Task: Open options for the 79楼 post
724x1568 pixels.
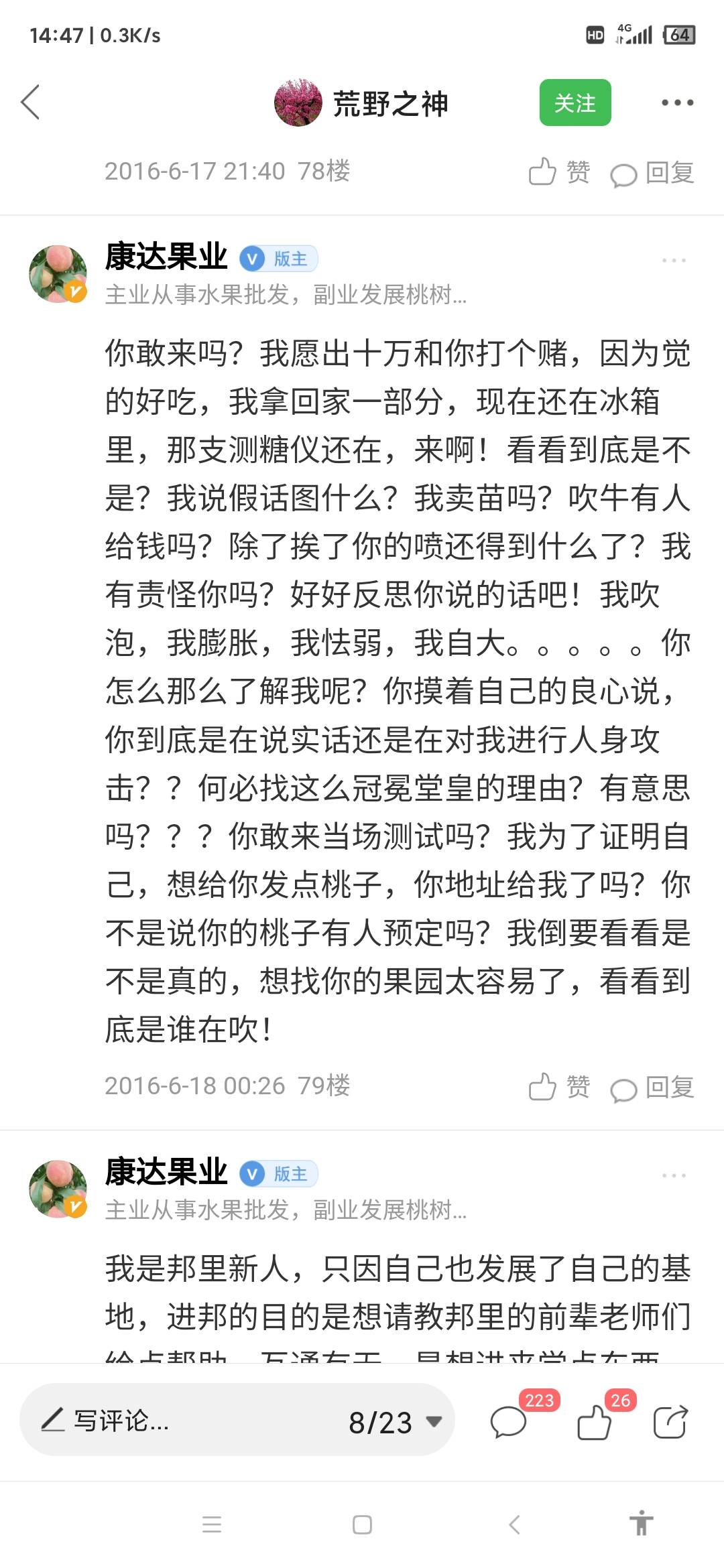Action: click(674, 260)
